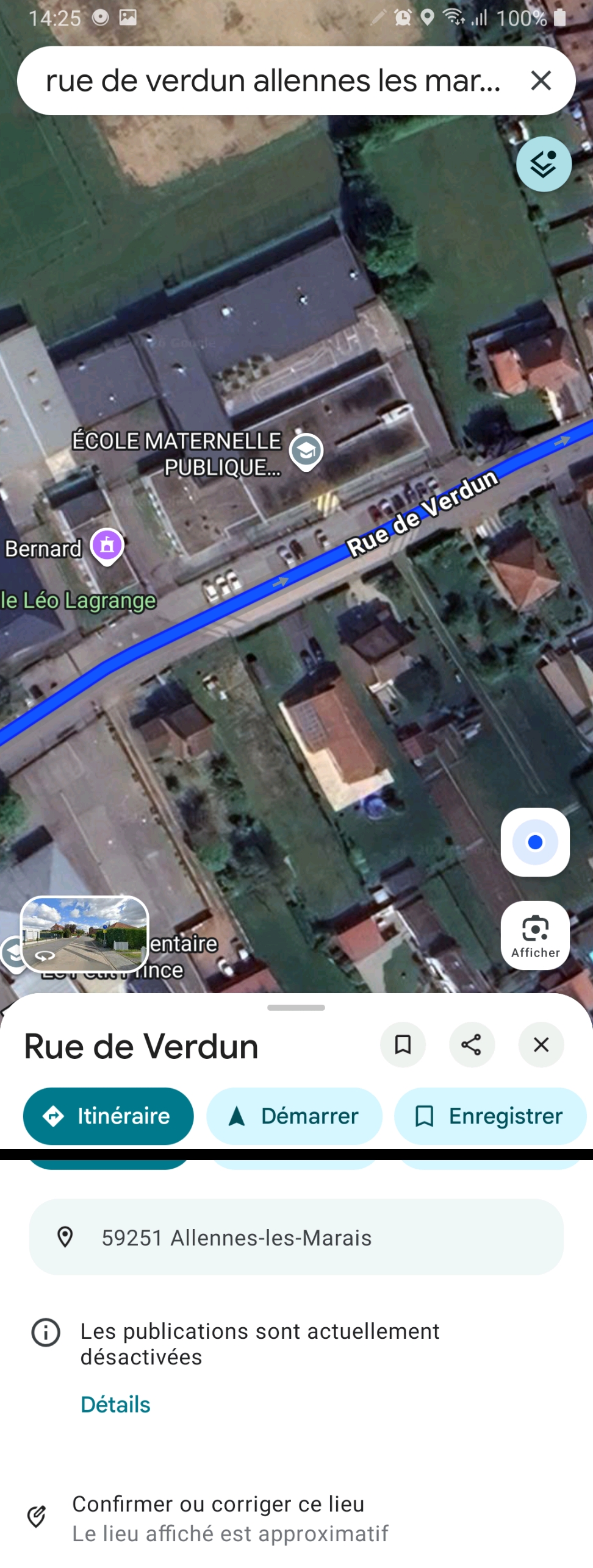Tap the École Maternelle Publique map pin
Screen dimensions: 593x1568
[306, 451]
